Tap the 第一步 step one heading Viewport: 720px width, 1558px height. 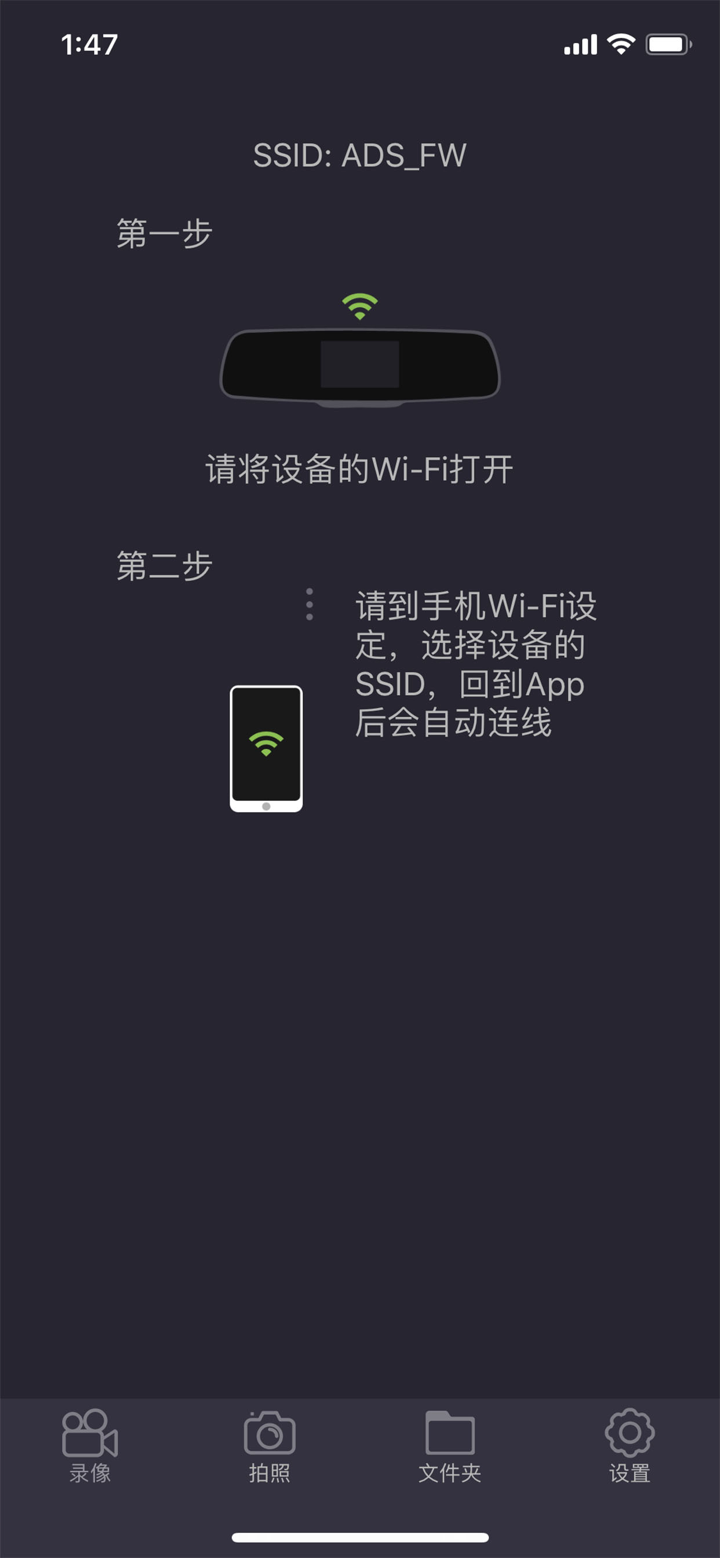pyautogui.click(x=164, y=231)
